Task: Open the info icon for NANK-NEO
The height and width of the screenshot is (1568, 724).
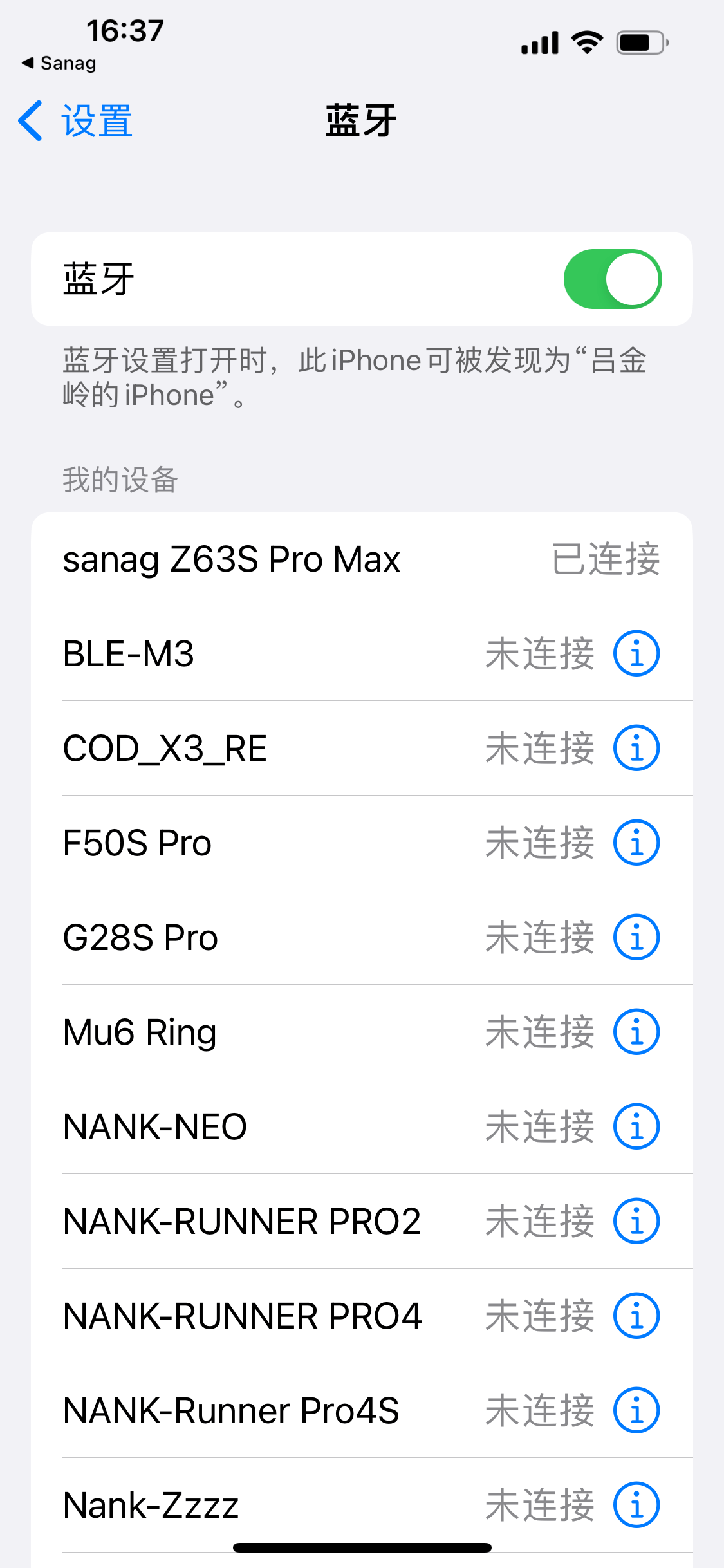Action: tap(636, 1126)
